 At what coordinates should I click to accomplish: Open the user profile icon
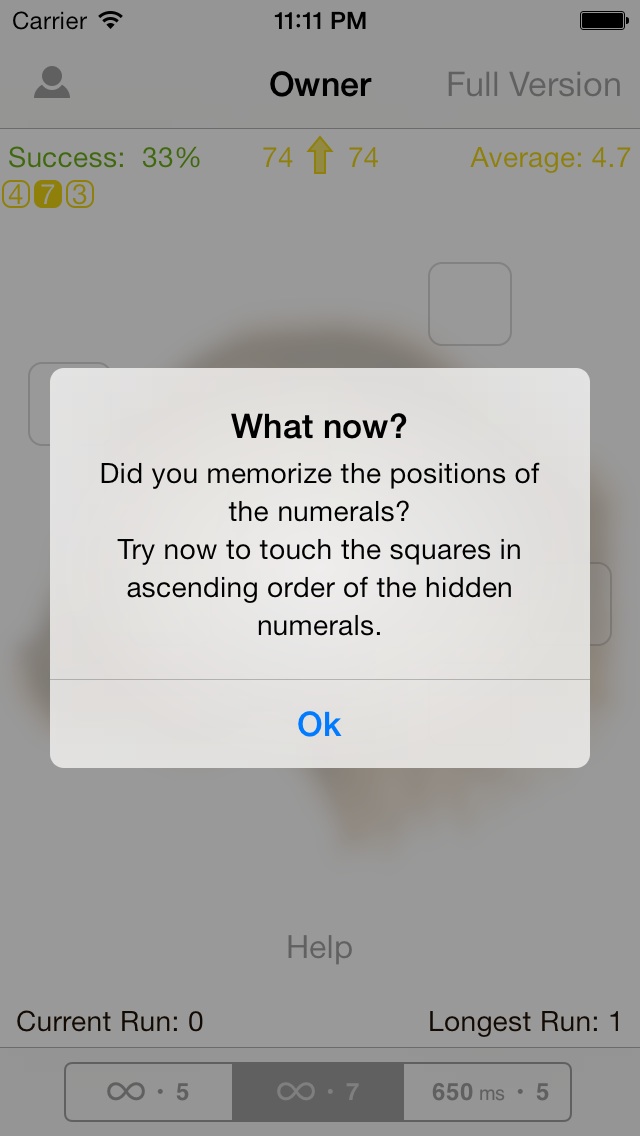coord(51,83)
